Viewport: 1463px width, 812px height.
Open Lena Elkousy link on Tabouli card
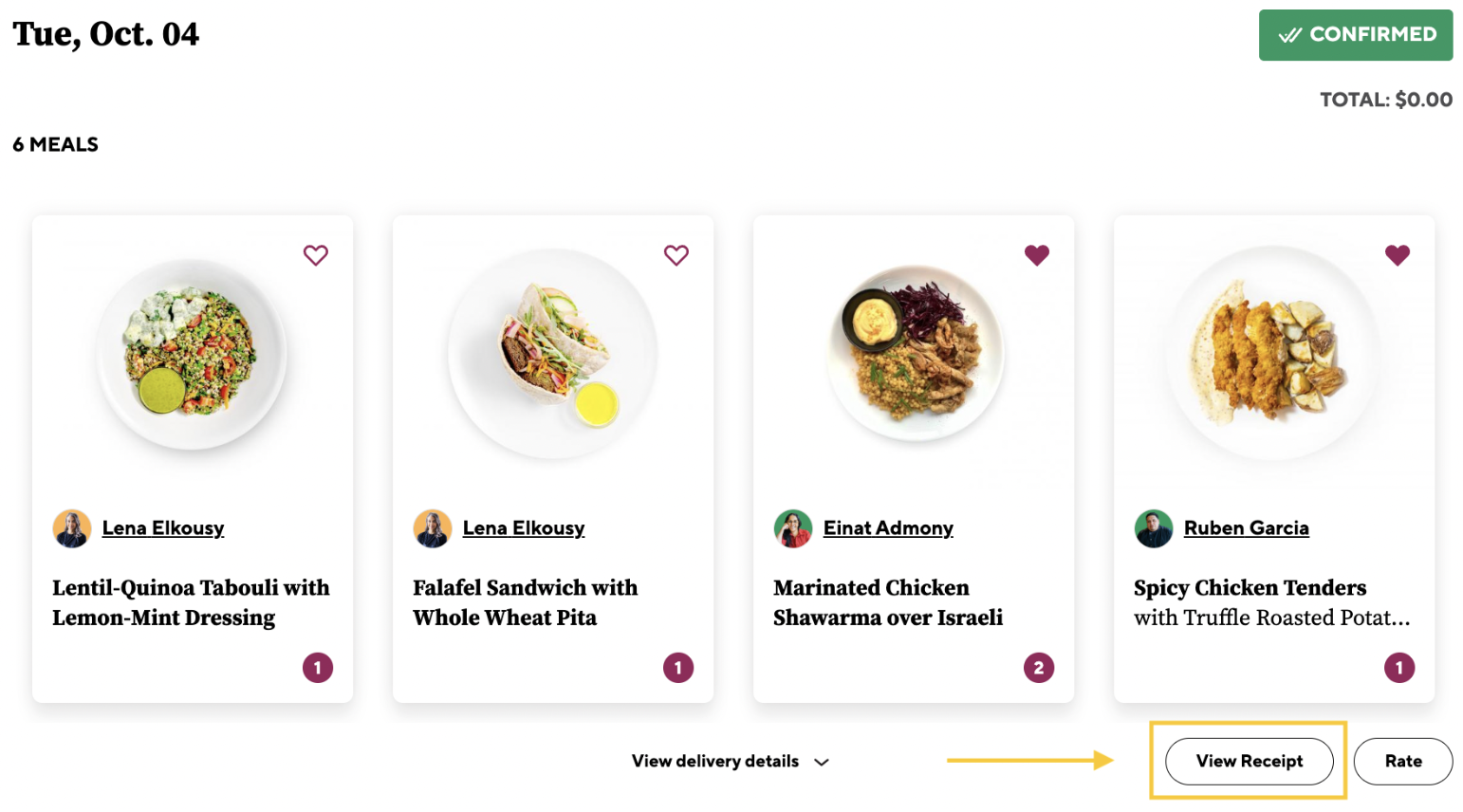[163, 528]
